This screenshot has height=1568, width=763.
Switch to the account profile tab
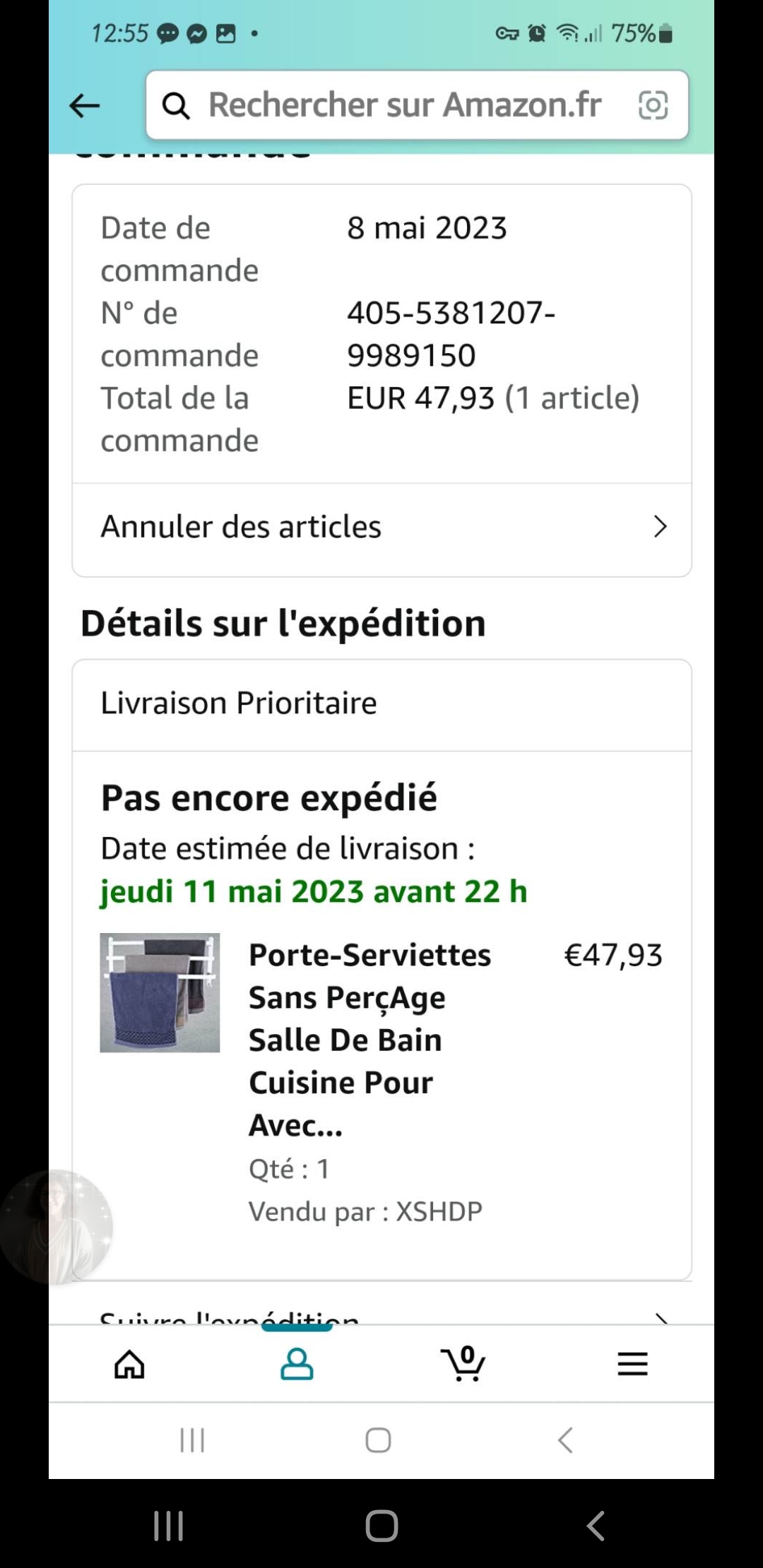coord(297,1364)
